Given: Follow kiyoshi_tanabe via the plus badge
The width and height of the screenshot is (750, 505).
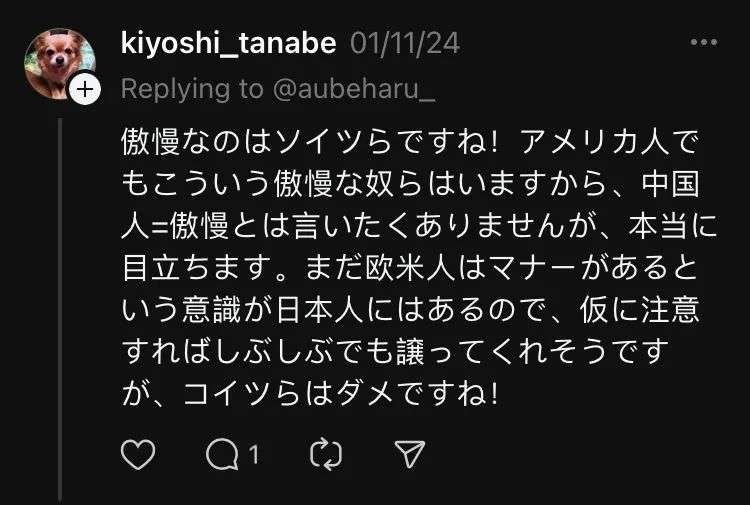Looking at the screenshot, I should click(86, 90).
